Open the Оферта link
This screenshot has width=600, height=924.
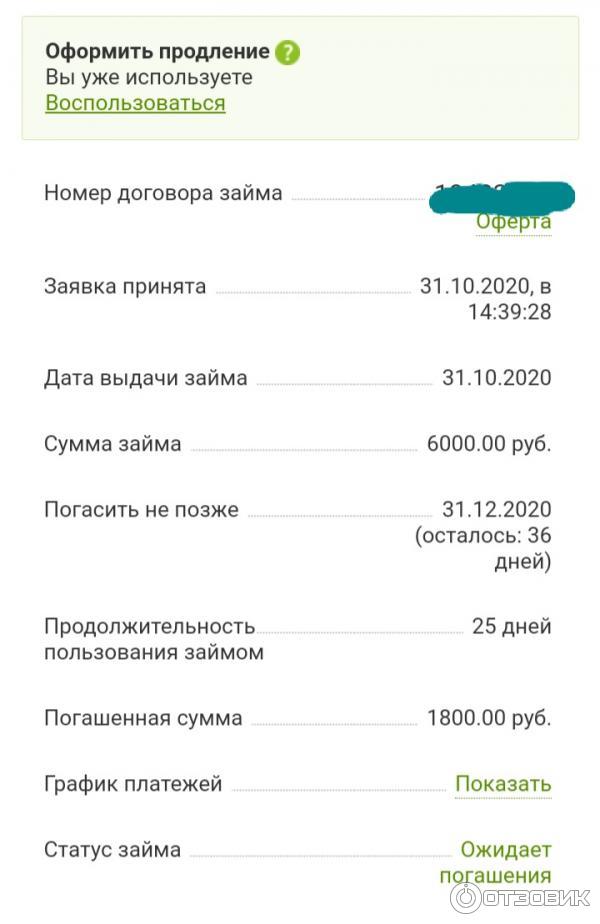pyautogui.click(x=513, y=221)
